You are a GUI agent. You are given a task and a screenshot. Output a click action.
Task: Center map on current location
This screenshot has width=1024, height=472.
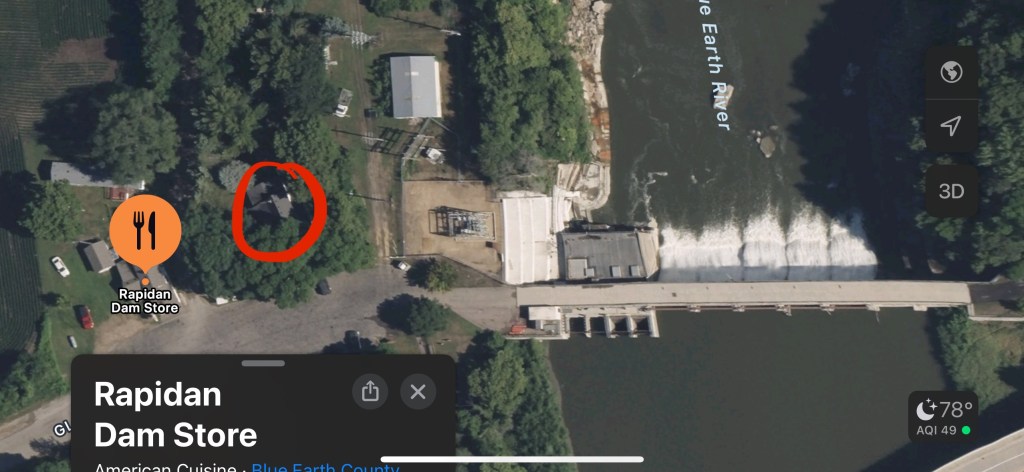click(x=951, y=126)
